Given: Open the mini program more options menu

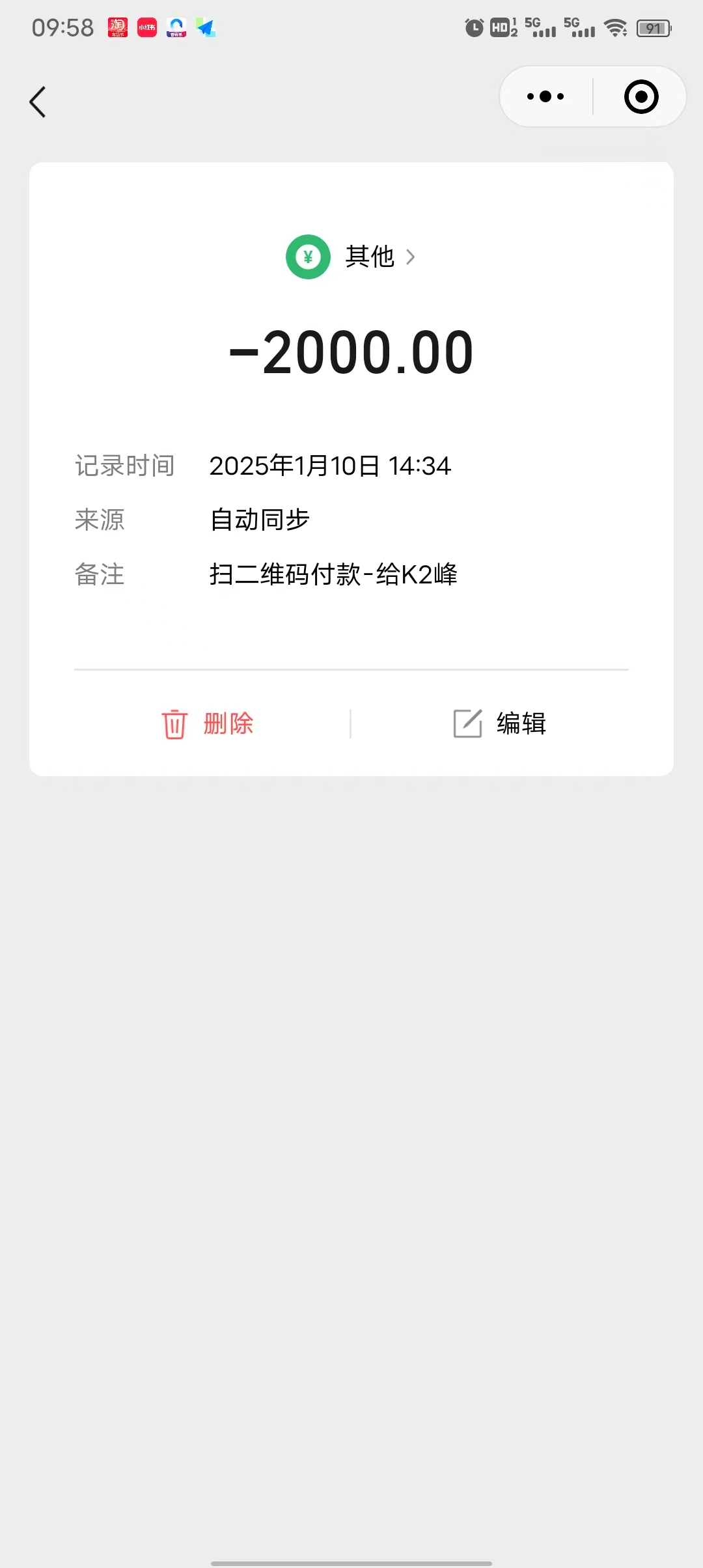Looking at the screenshot, I should click(545, 97).
